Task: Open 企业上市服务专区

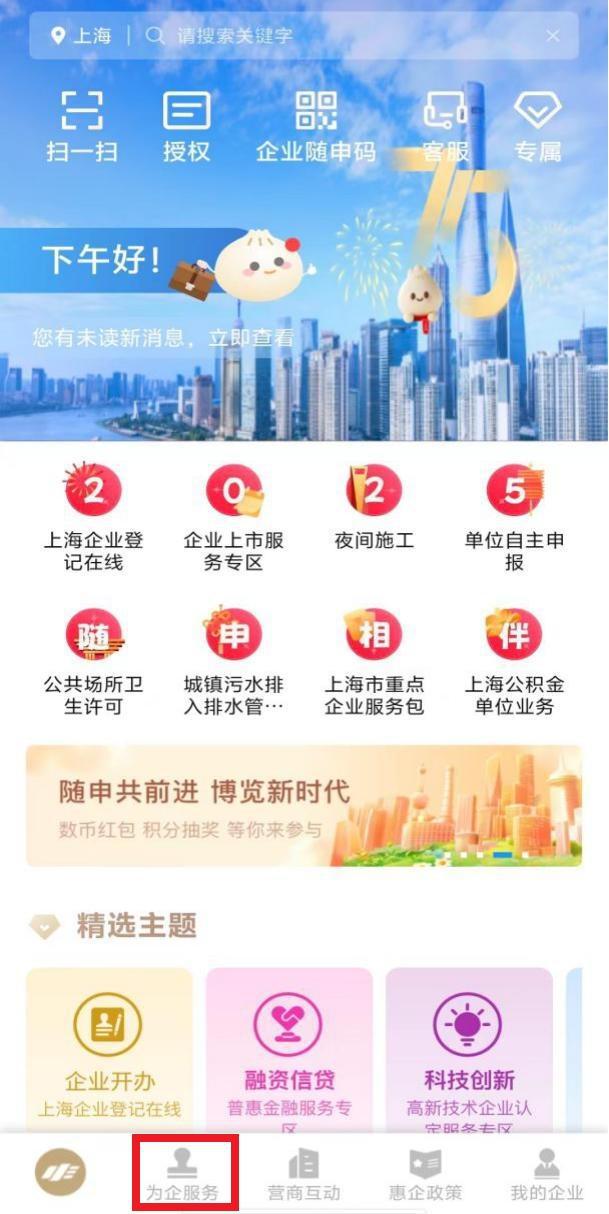Action: pyautogui.click(x=234, y=518)
